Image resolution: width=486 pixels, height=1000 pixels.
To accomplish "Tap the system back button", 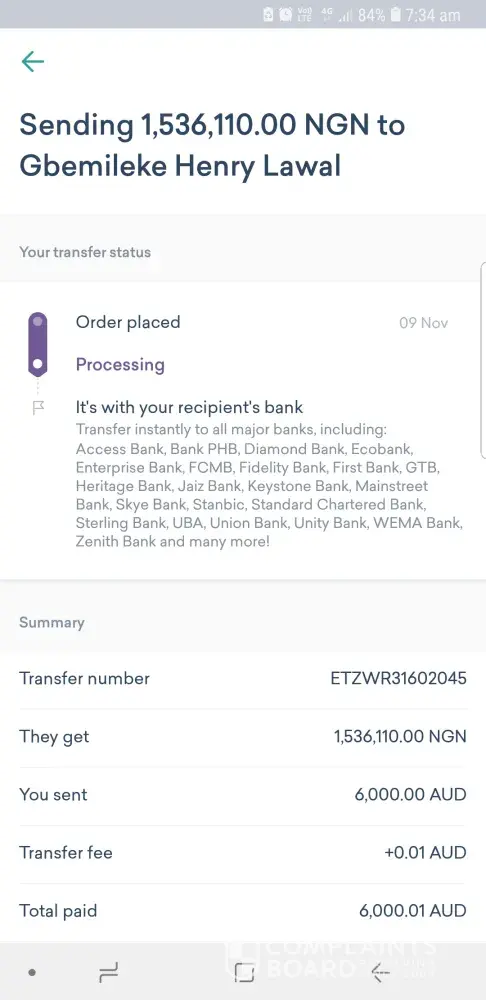I will point(380,972).
